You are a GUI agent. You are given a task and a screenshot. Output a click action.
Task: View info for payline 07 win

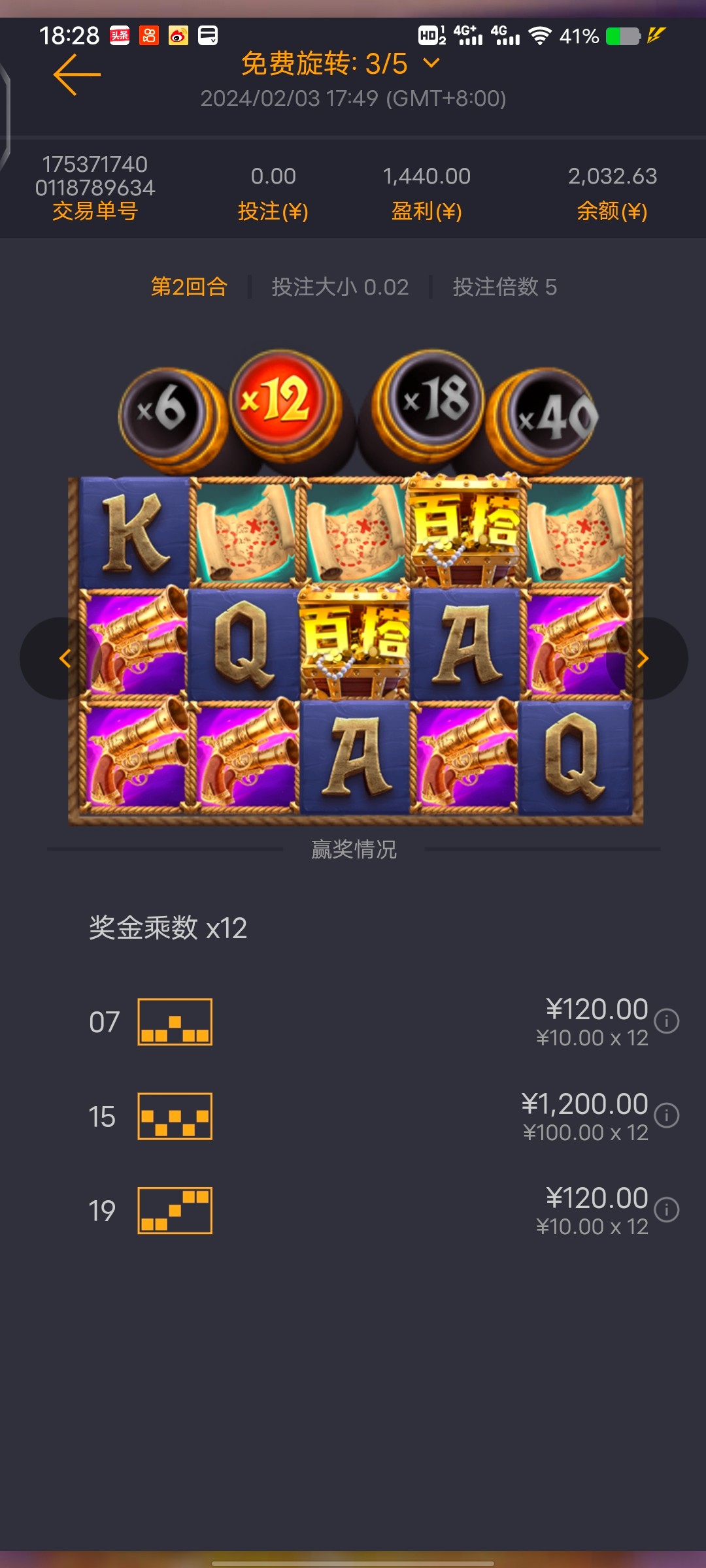click(667, 1021)
